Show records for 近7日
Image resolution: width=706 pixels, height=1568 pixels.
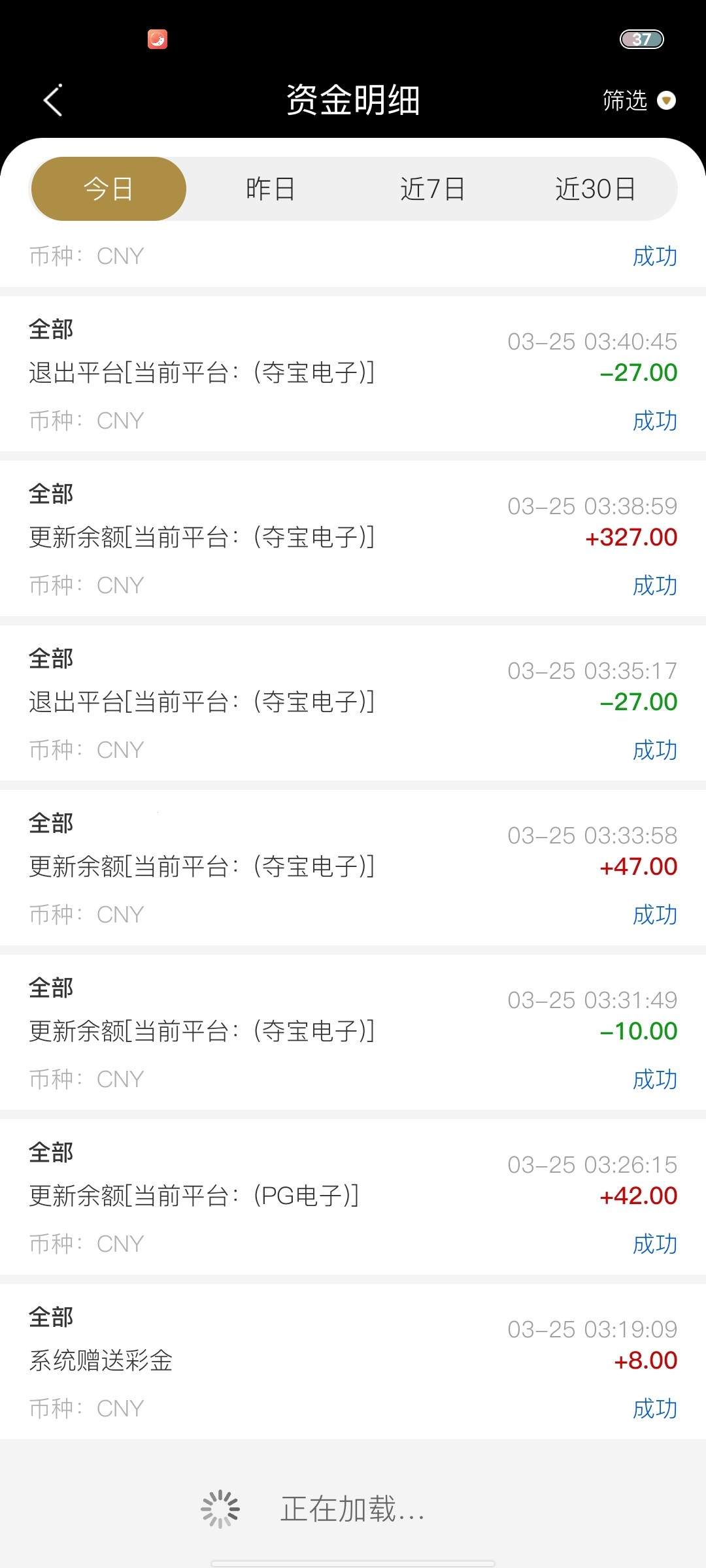(x=432, y=189)
